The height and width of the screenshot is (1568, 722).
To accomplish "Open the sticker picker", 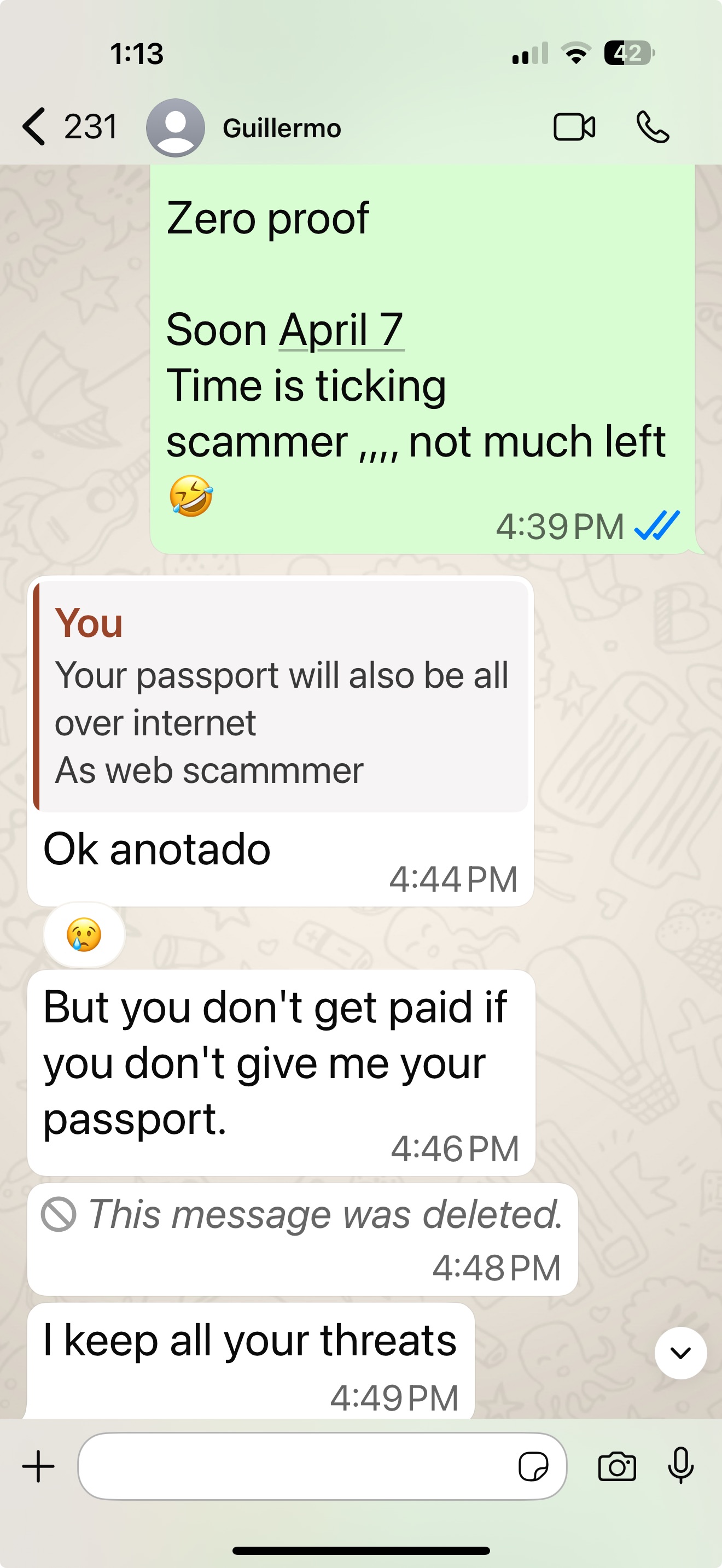I will point(533,1466).
